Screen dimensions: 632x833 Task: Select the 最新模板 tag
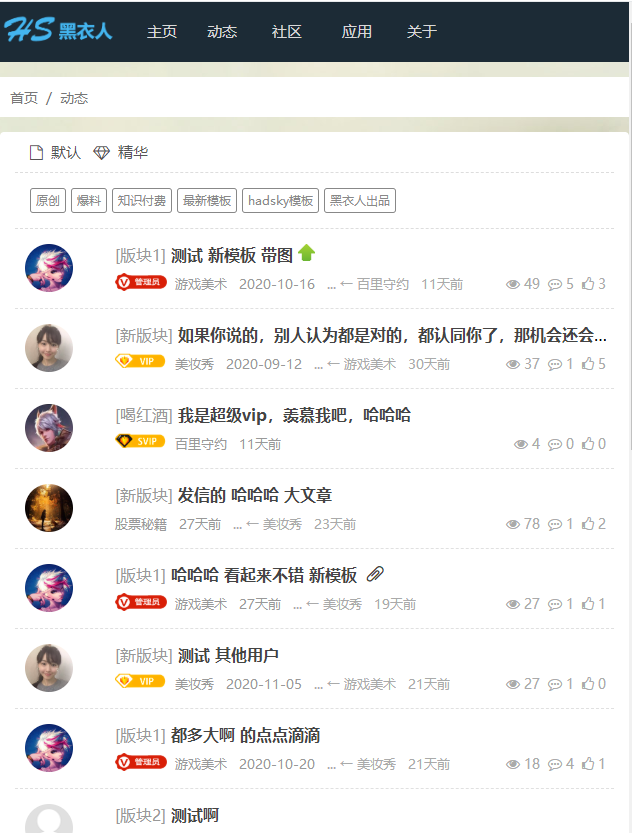207,201
